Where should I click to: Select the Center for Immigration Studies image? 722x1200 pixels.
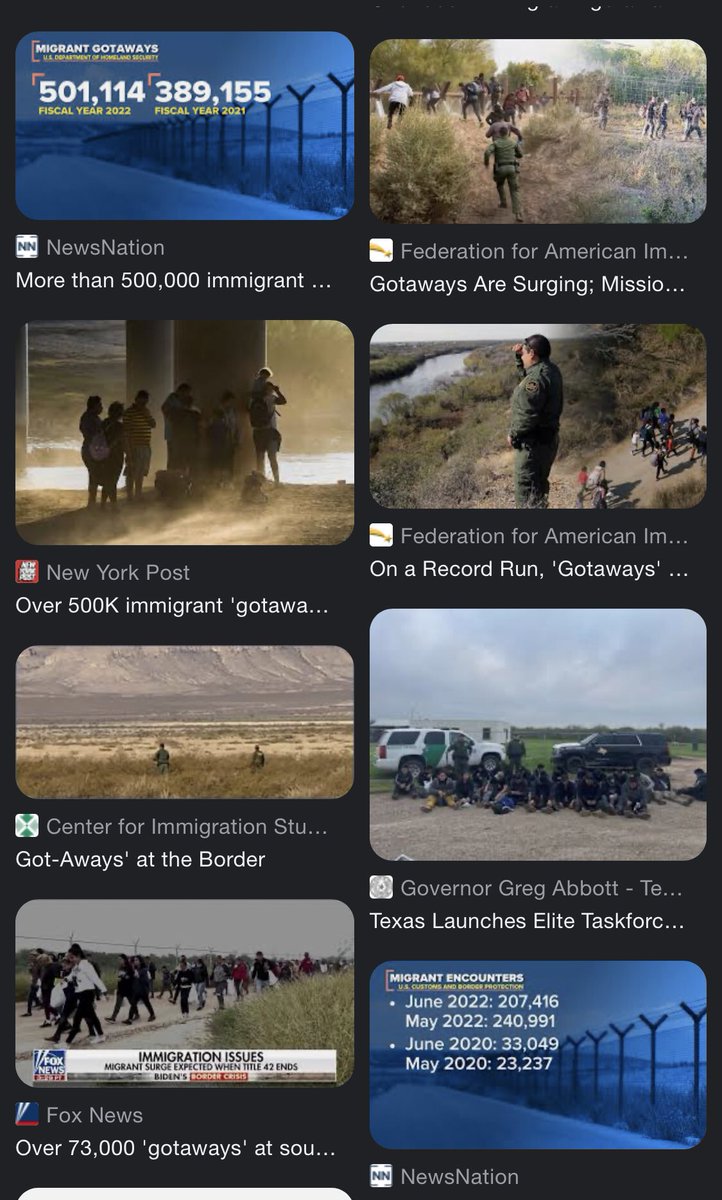[x=185, y=722]
